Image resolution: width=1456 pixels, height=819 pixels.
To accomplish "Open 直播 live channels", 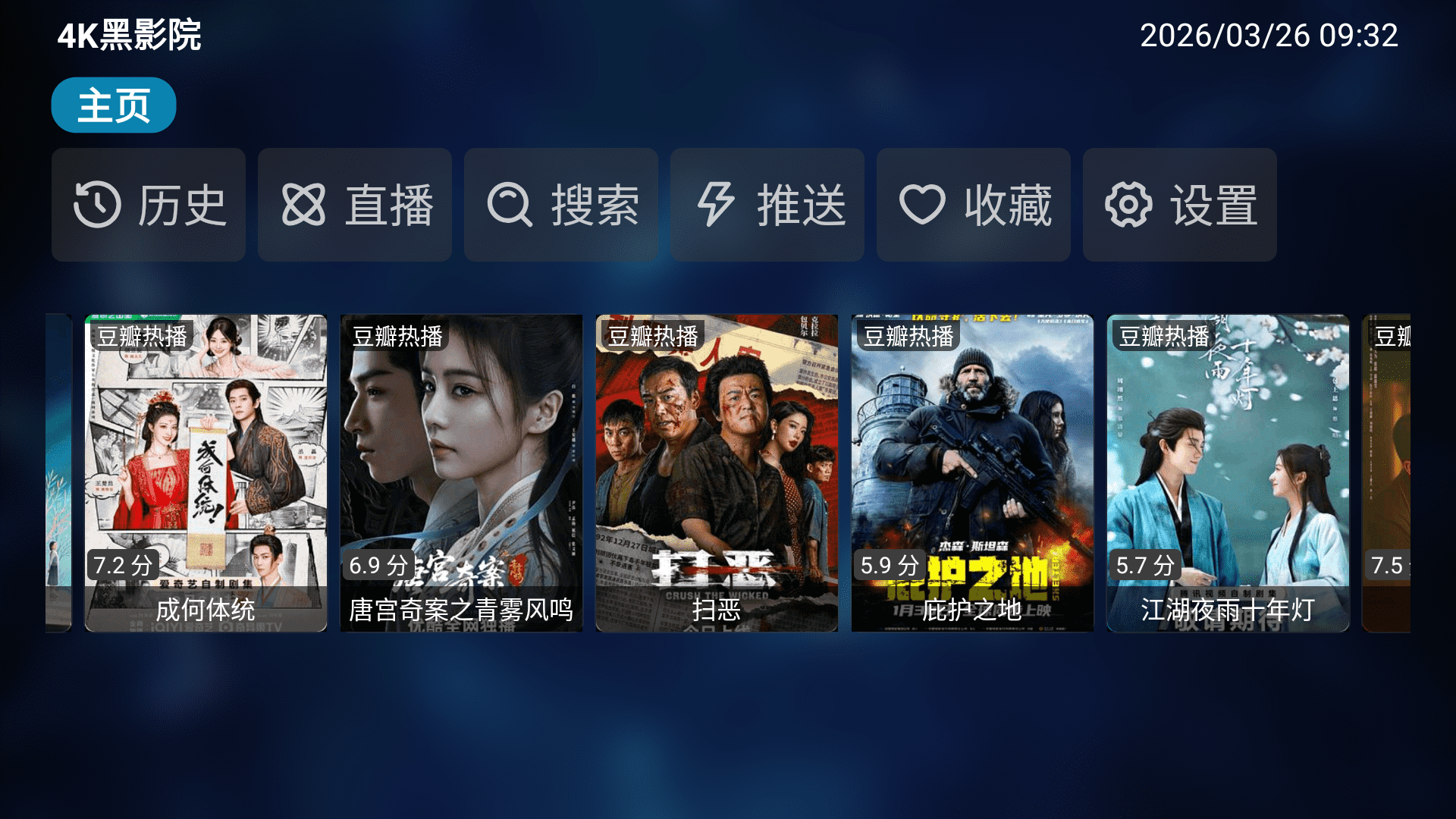I will point(355,205).
